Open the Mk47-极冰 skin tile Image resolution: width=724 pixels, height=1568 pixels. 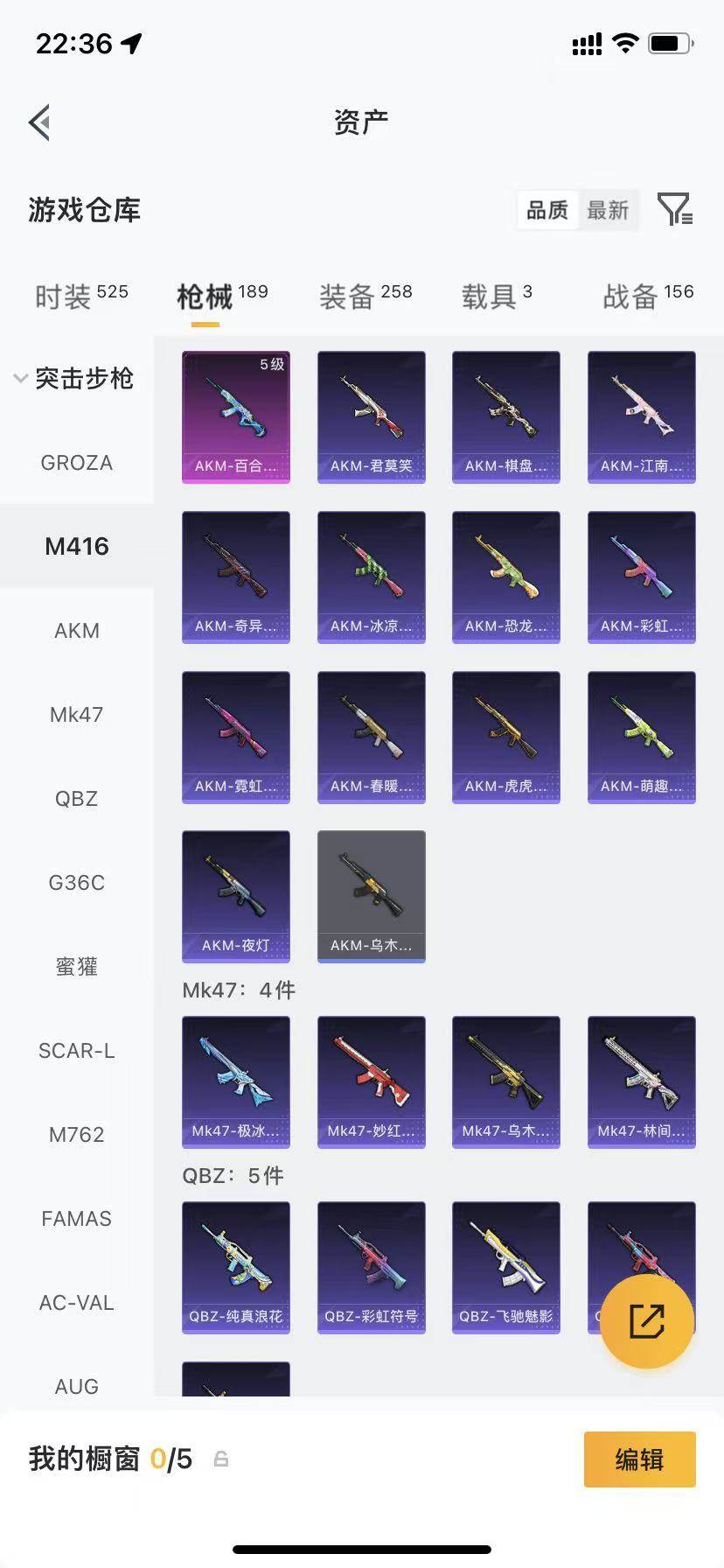(236, 1082)
